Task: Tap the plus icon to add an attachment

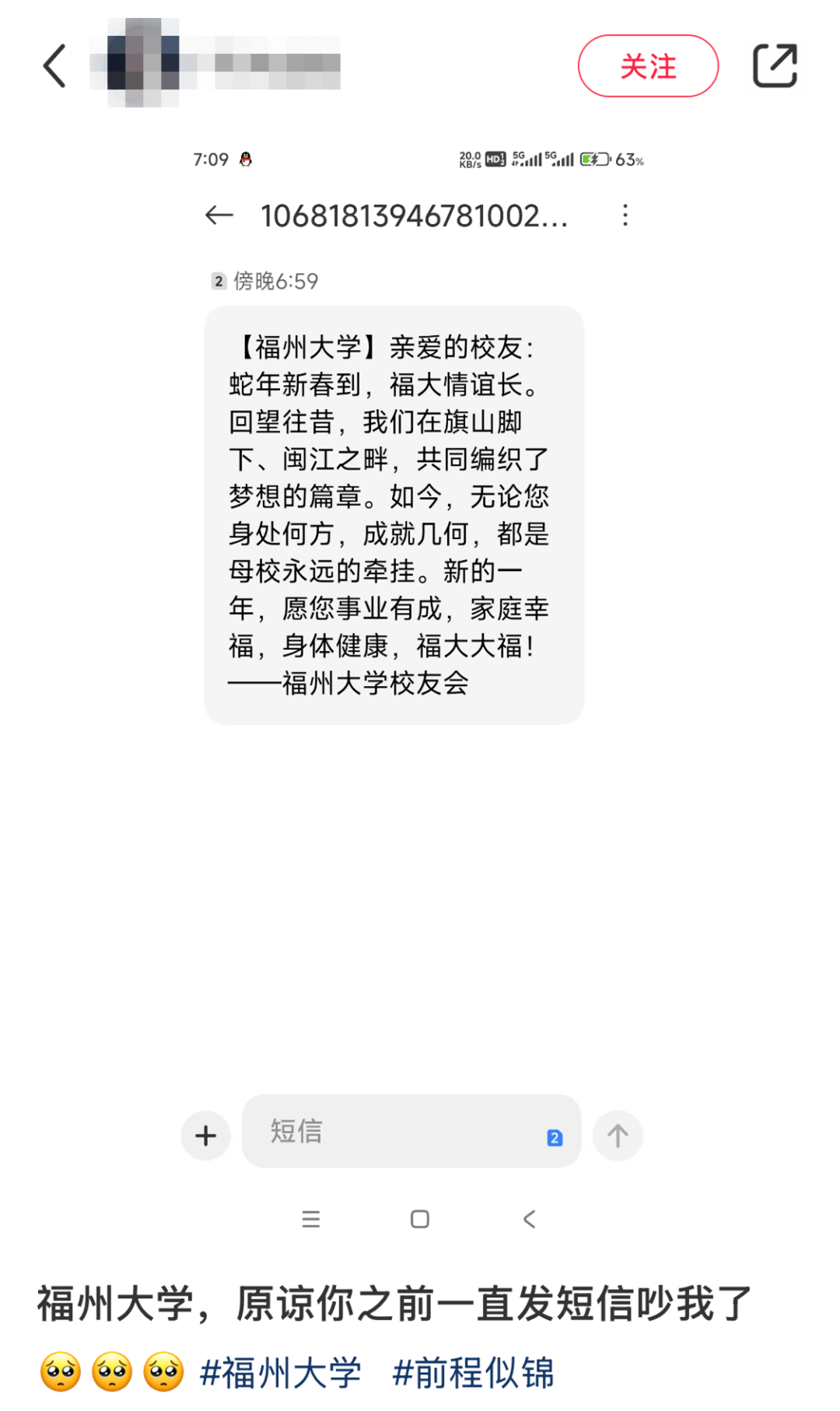Action: pos(205,1135)
